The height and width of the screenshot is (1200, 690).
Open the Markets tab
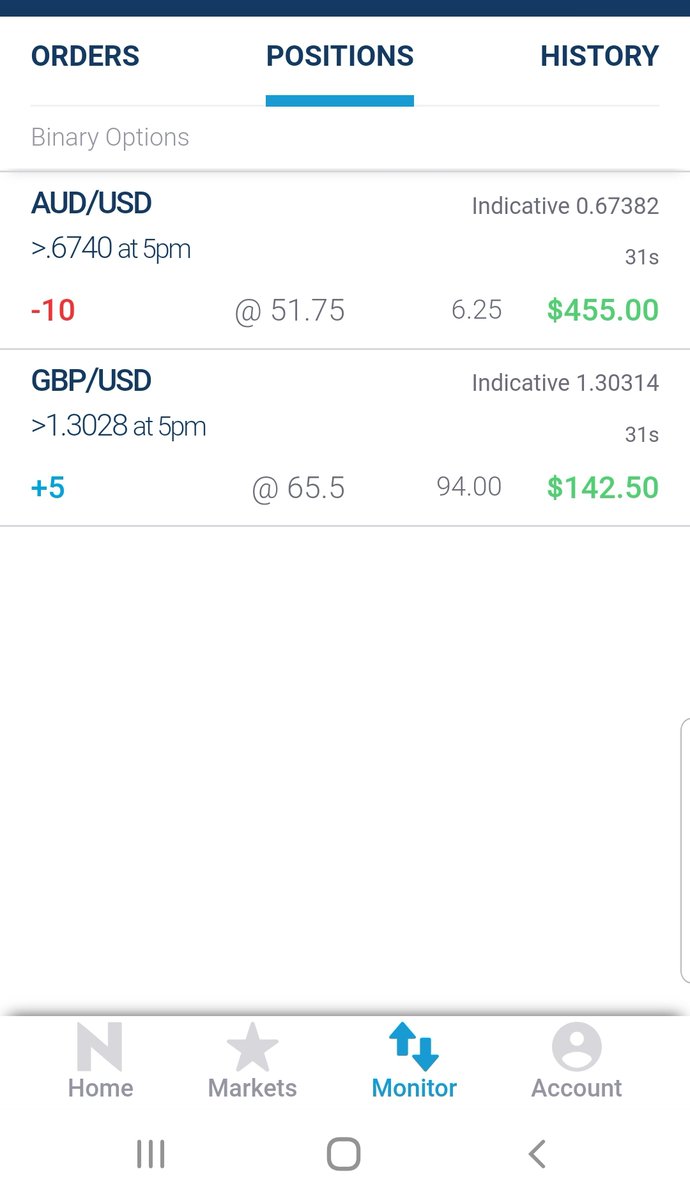252,1062
